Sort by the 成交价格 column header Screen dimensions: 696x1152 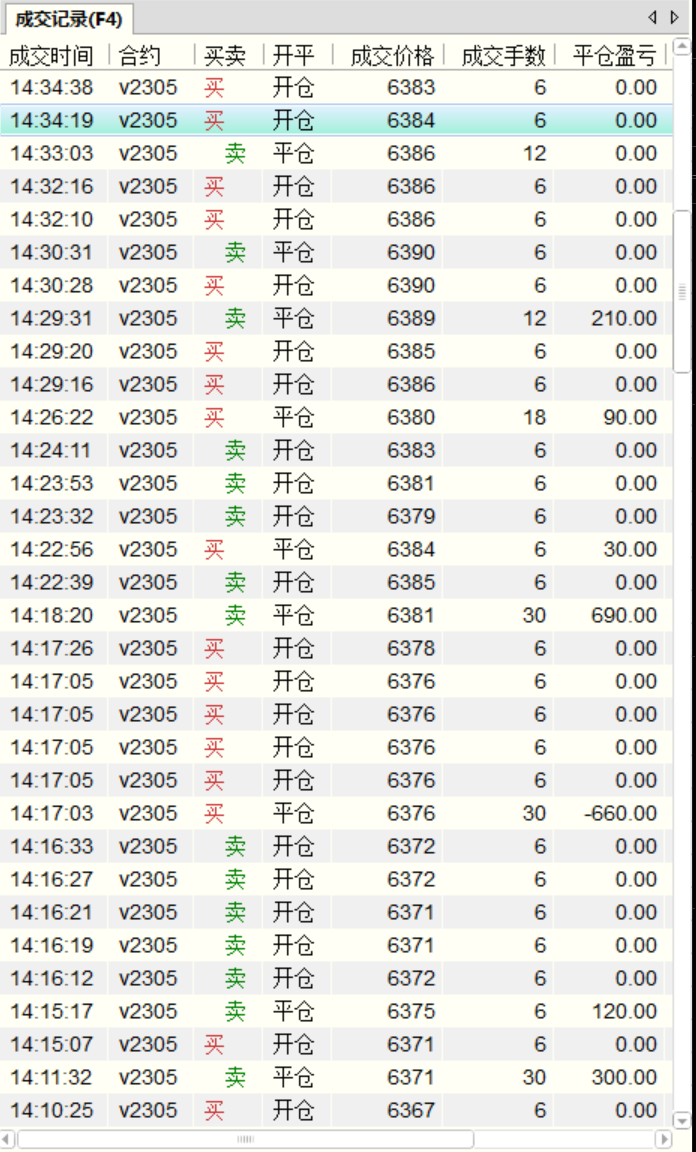392,55
